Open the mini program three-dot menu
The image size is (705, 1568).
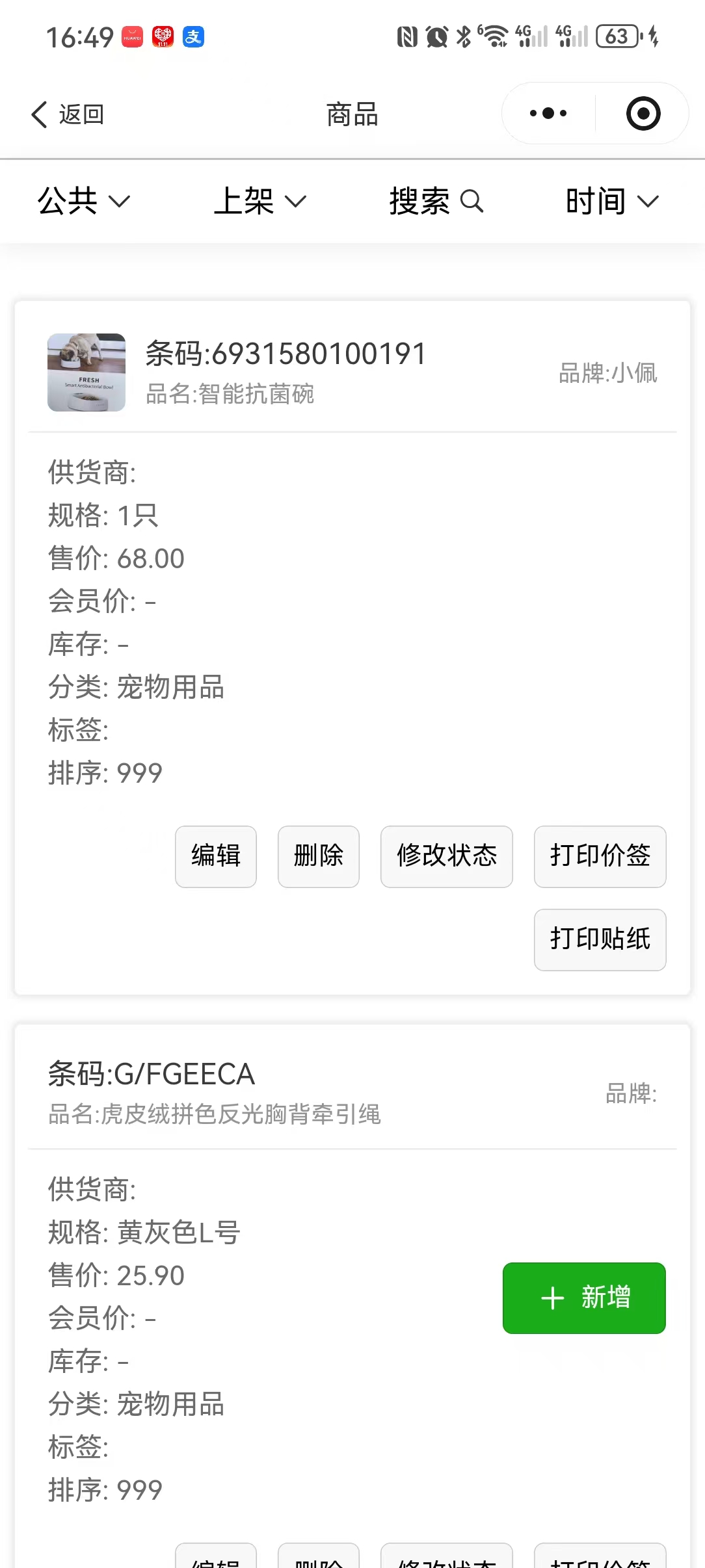(548, 114)
